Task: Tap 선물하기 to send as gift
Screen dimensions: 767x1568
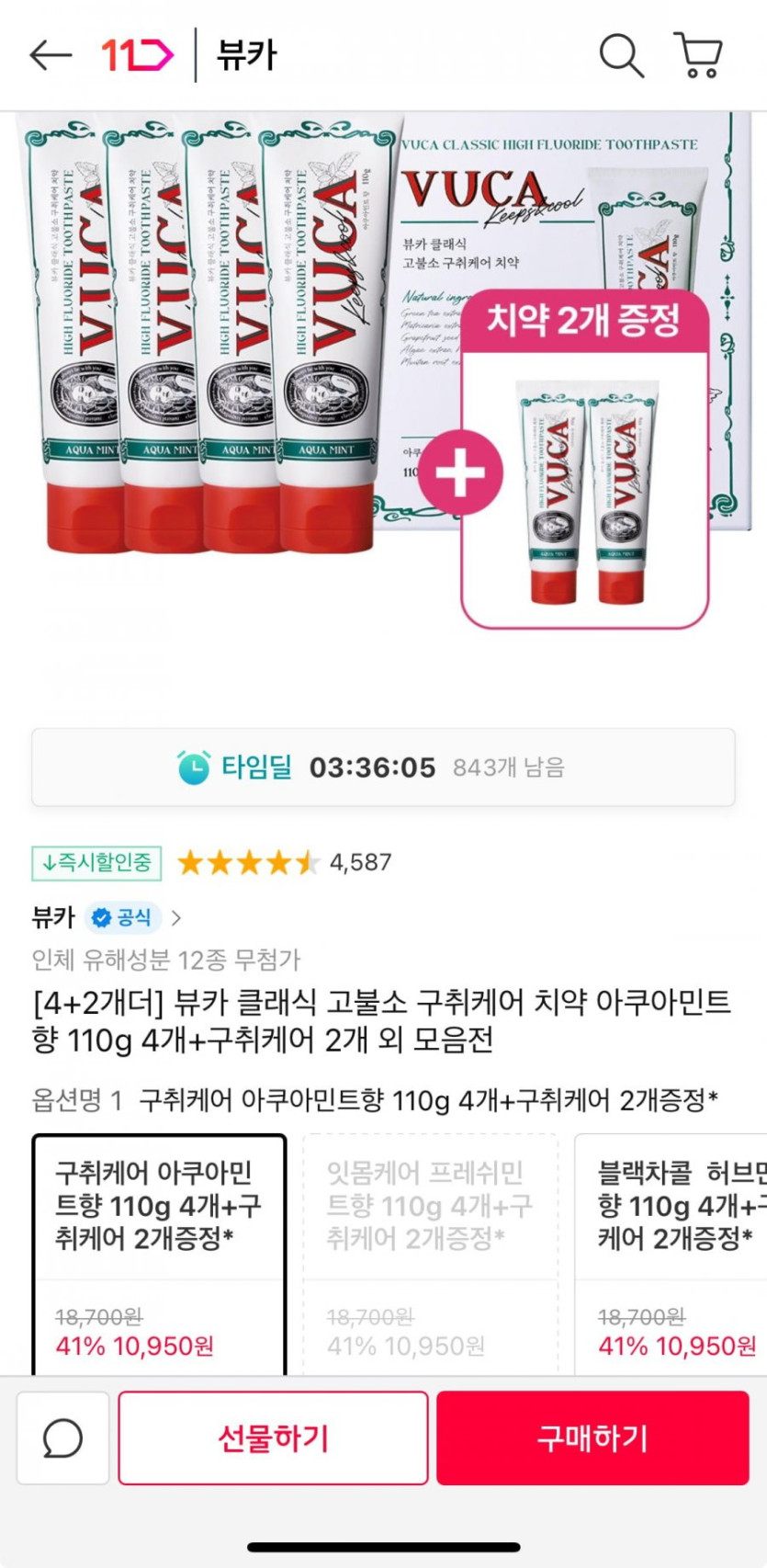Action: click(x=273, y=1437)
